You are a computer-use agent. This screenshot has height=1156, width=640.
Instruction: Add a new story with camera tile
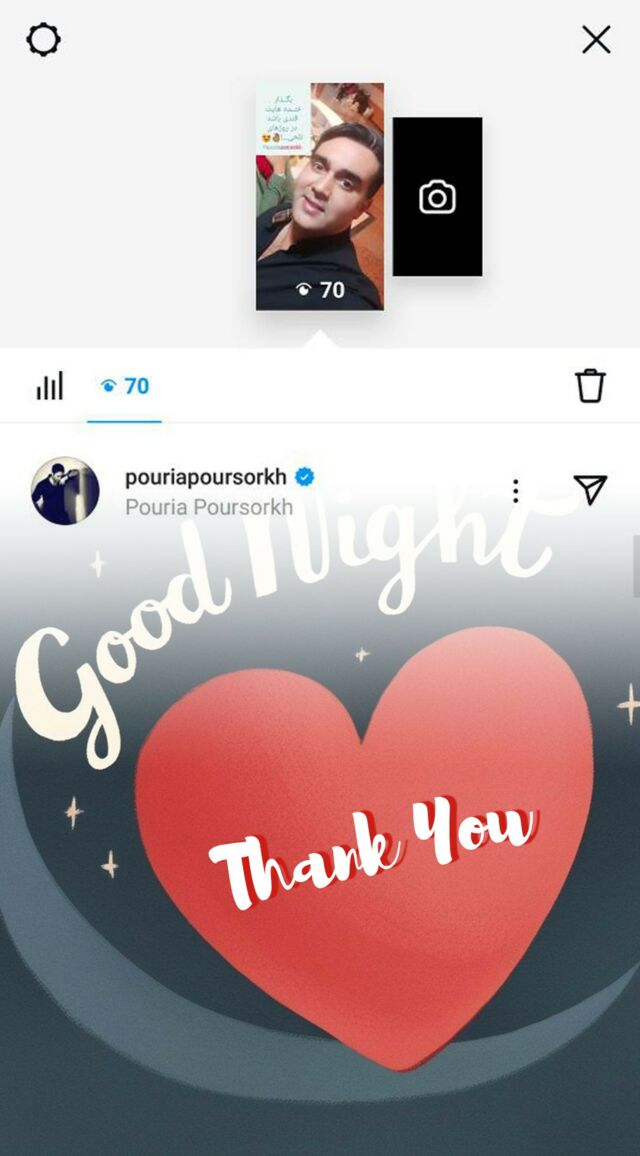coord(437,197)
